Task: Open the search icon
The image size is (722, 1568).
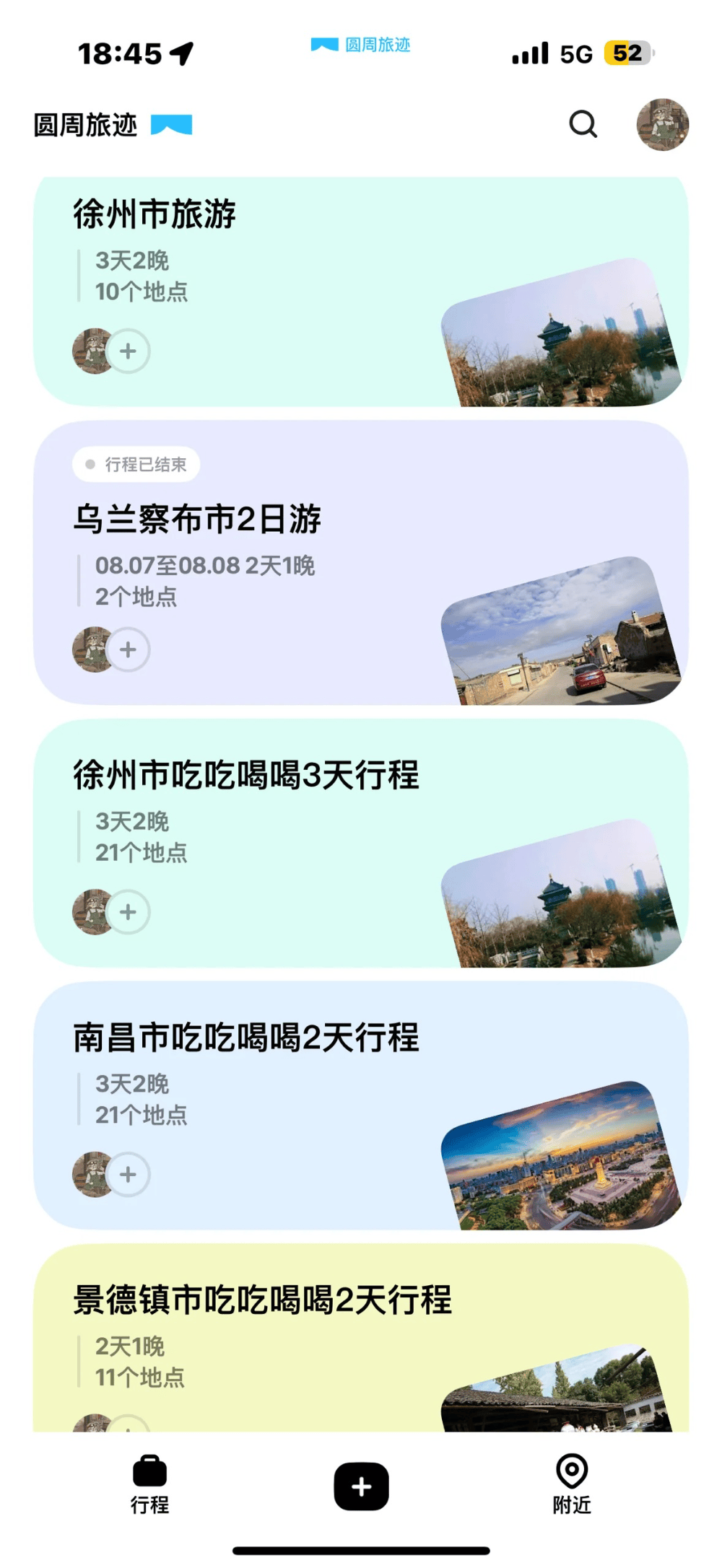Action: click(582, 124)
